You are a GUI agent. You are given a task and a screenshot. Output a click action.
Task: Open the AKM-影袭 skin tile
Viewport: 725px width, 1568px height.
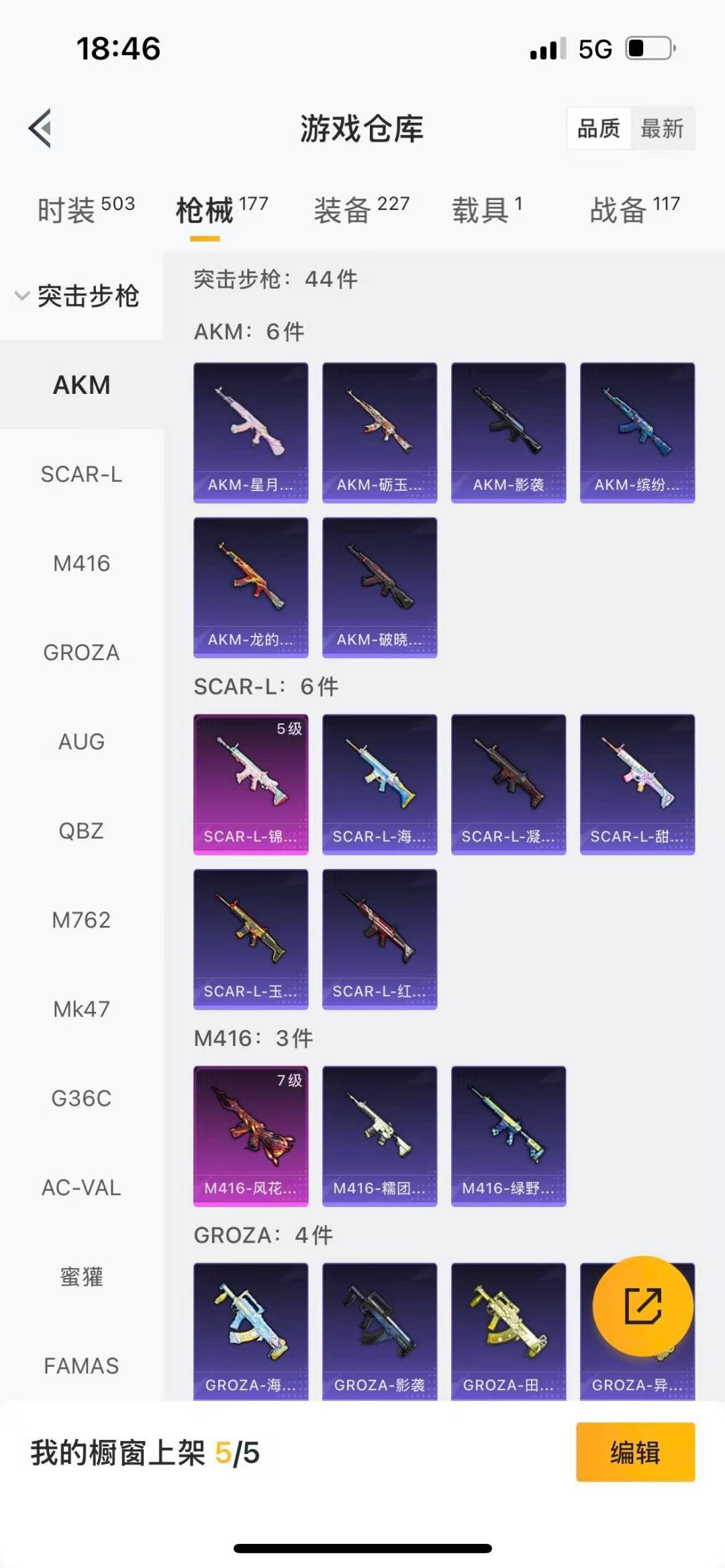[x=508, y=433]
